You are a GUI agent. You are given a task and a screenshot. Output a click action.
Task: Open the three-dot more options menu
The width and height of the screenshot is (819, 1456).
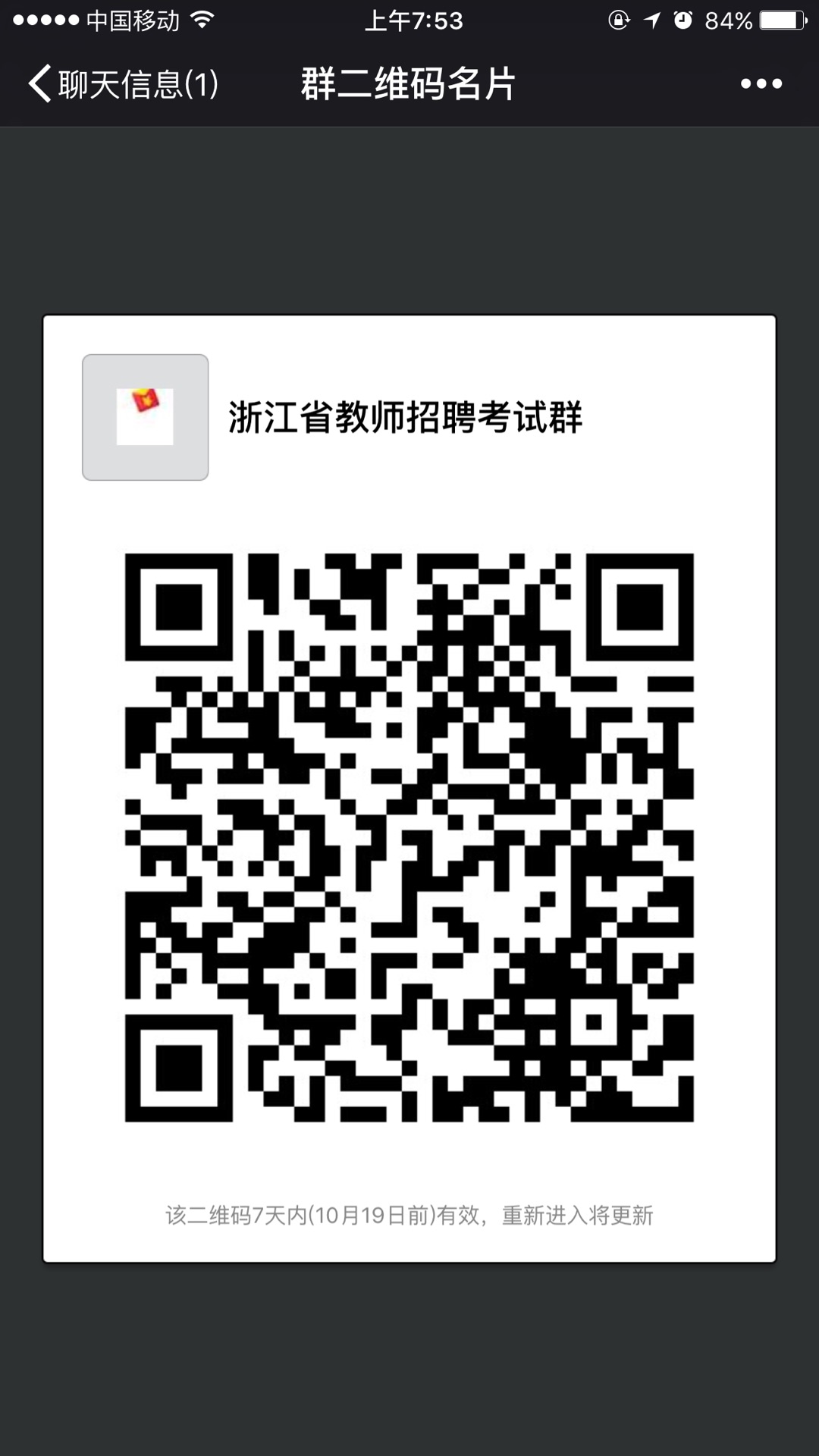point(761,83)
